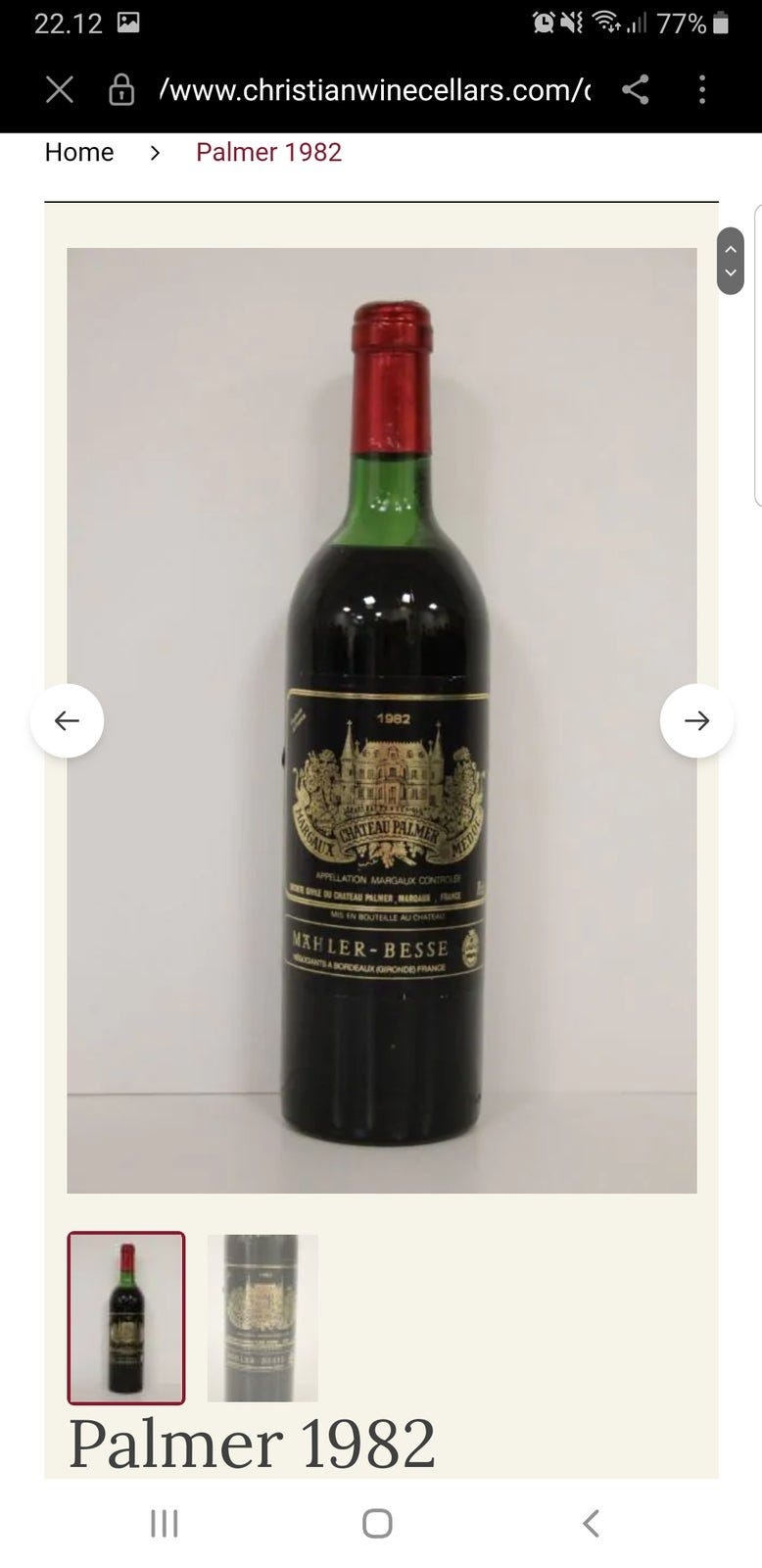View site security lock info
This screenshot has height=1568, width=762.
pos(121,90)
